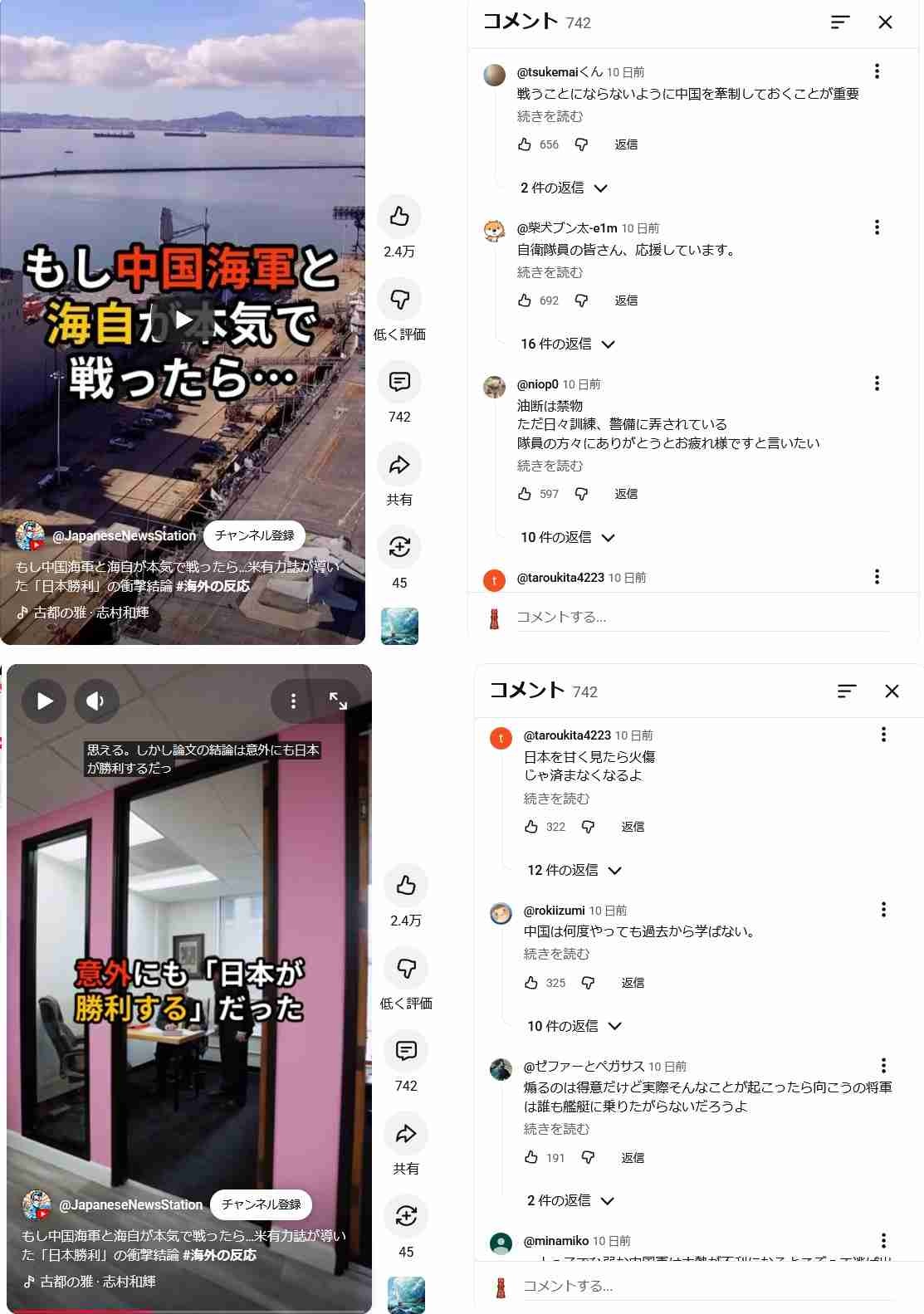Play the video showing 意外にも日本が勝利する

tap(45, 701)
